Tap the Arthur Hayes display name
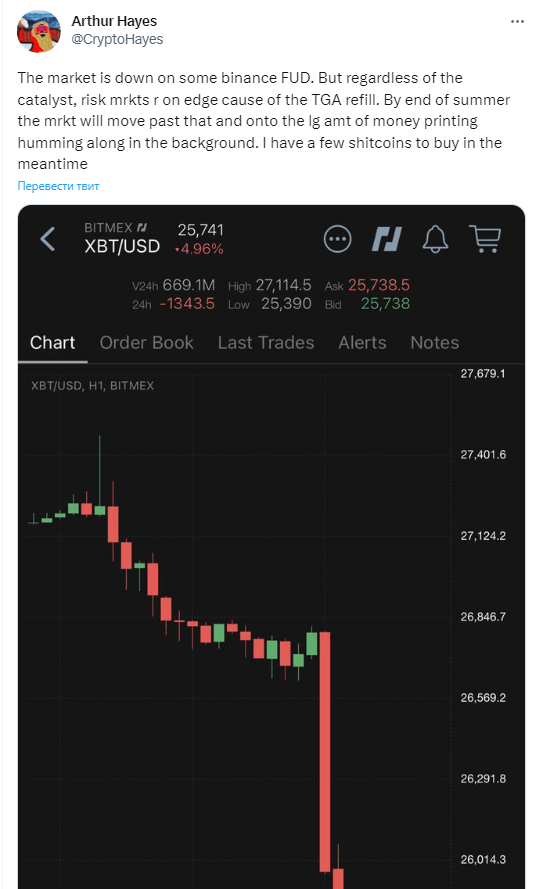 [114, 21]
